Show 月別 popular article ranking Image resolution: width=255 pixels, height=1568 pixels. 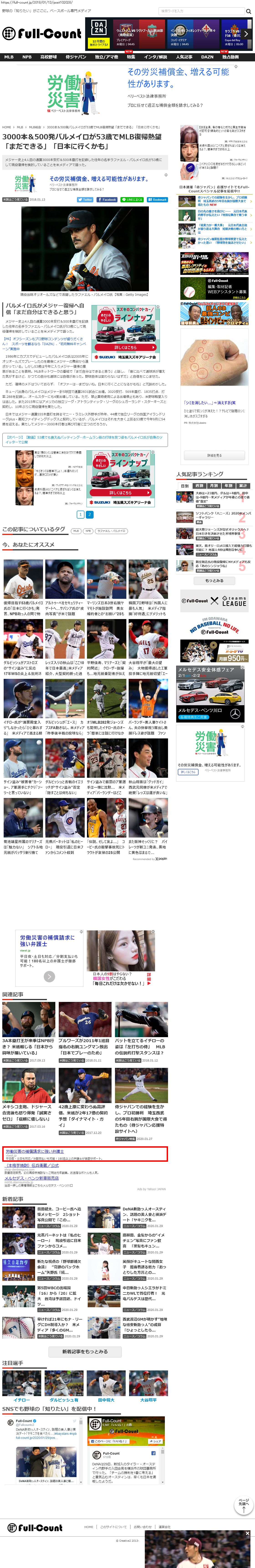coord(214,485)
